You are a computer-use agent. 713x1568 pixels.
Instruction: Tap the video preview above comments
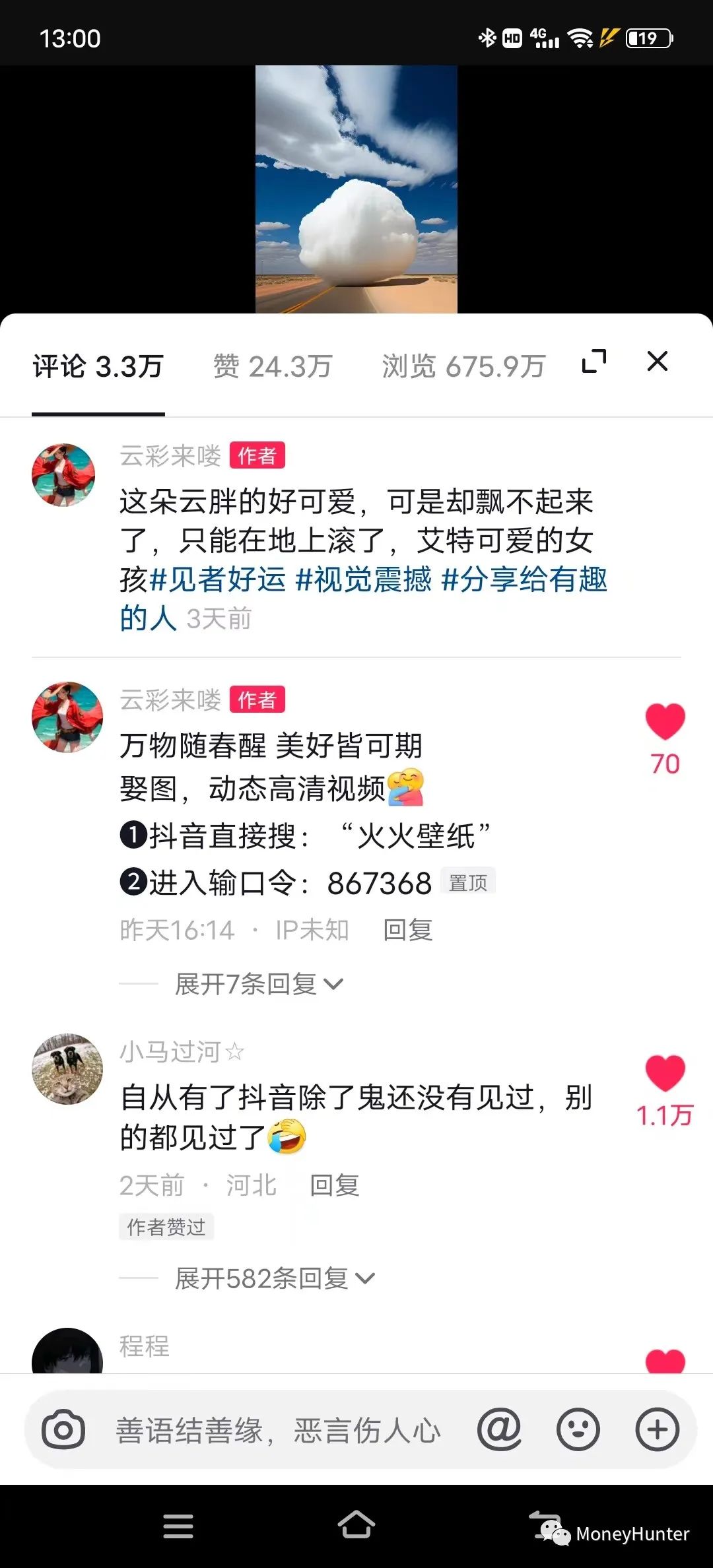[356, 189]
